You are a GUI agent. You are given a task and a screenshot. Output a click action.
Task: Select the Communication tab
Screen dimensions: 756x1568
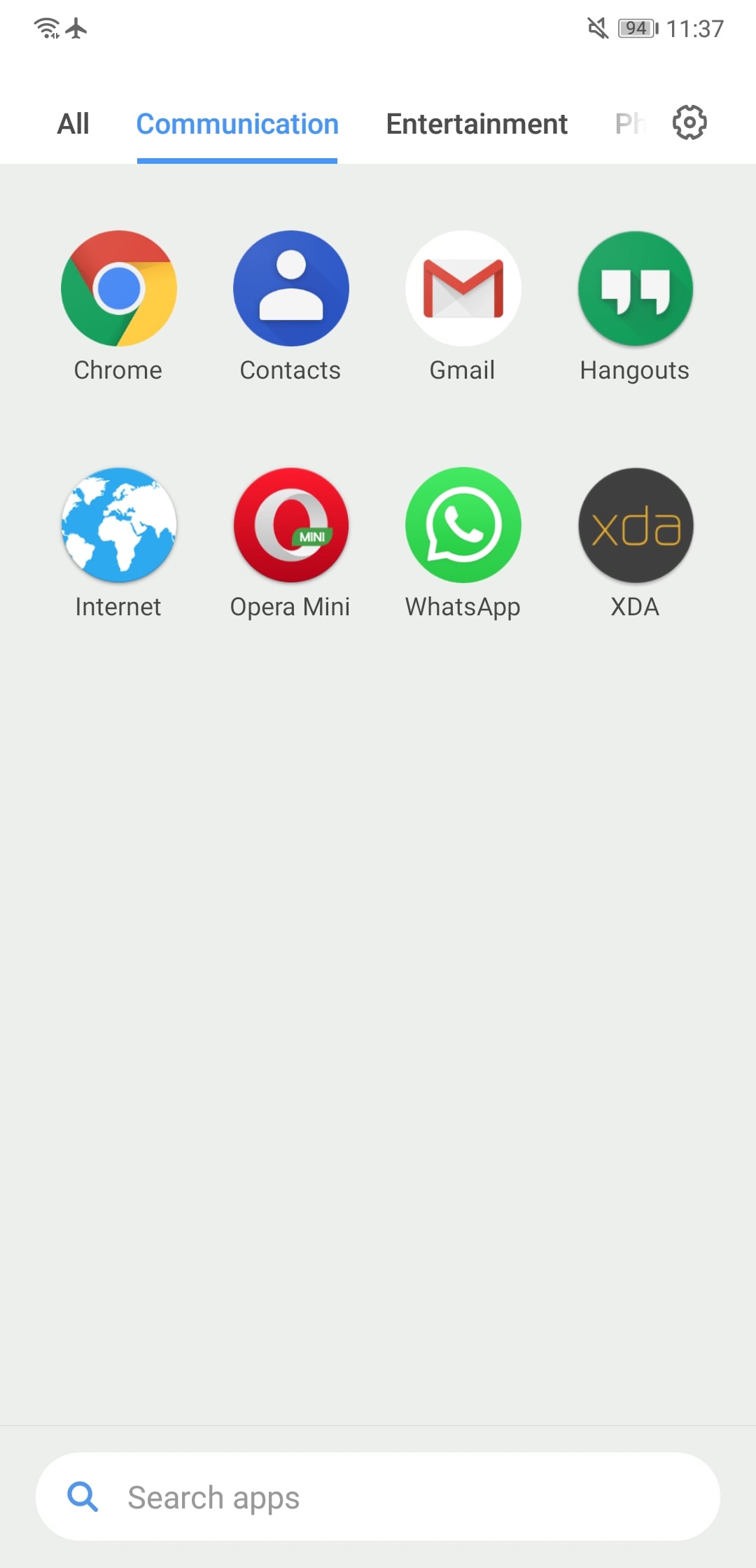click(237, 124)
